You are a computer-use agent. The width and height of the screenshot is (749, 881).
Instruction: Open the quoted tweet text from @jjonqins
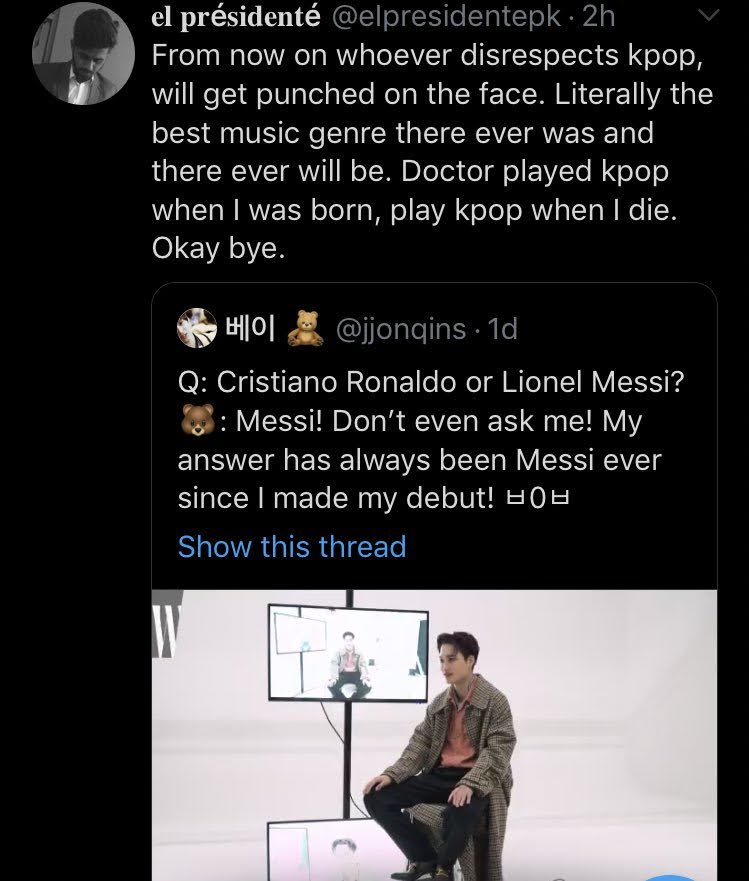[420, 439]
